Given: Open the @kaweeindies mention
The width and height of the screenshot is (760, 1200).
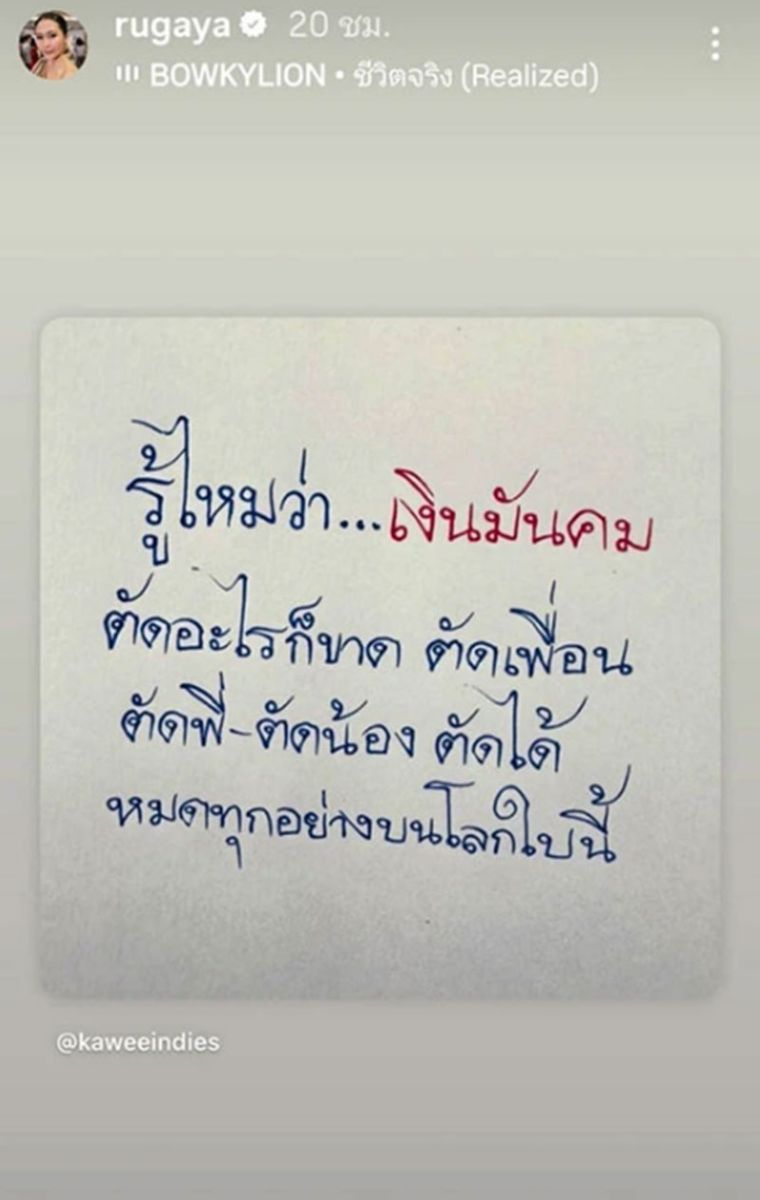Looking at the screenshot, I should coord(138,1042).
